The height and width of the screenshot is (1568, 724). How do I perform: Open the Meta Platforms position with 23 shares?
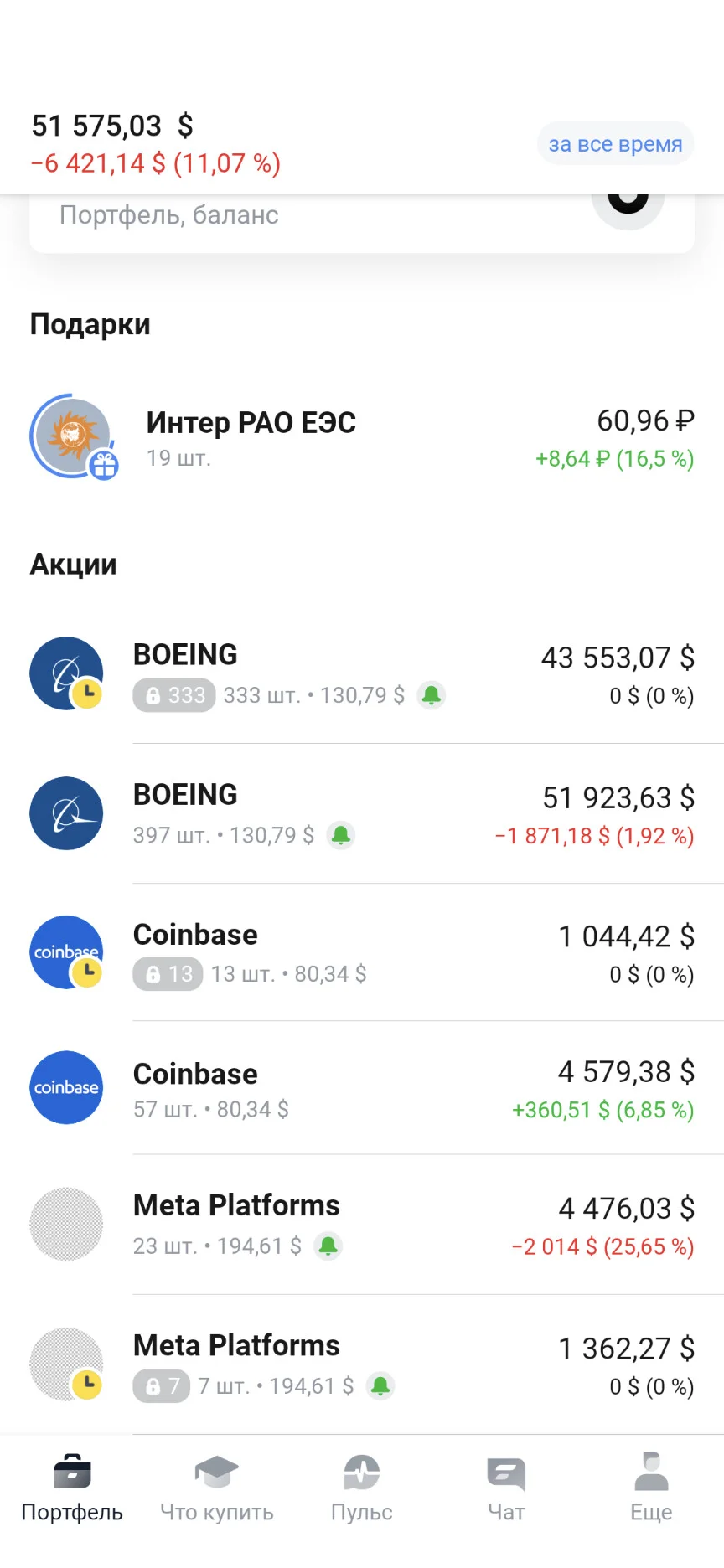(x=362, y=1225)
